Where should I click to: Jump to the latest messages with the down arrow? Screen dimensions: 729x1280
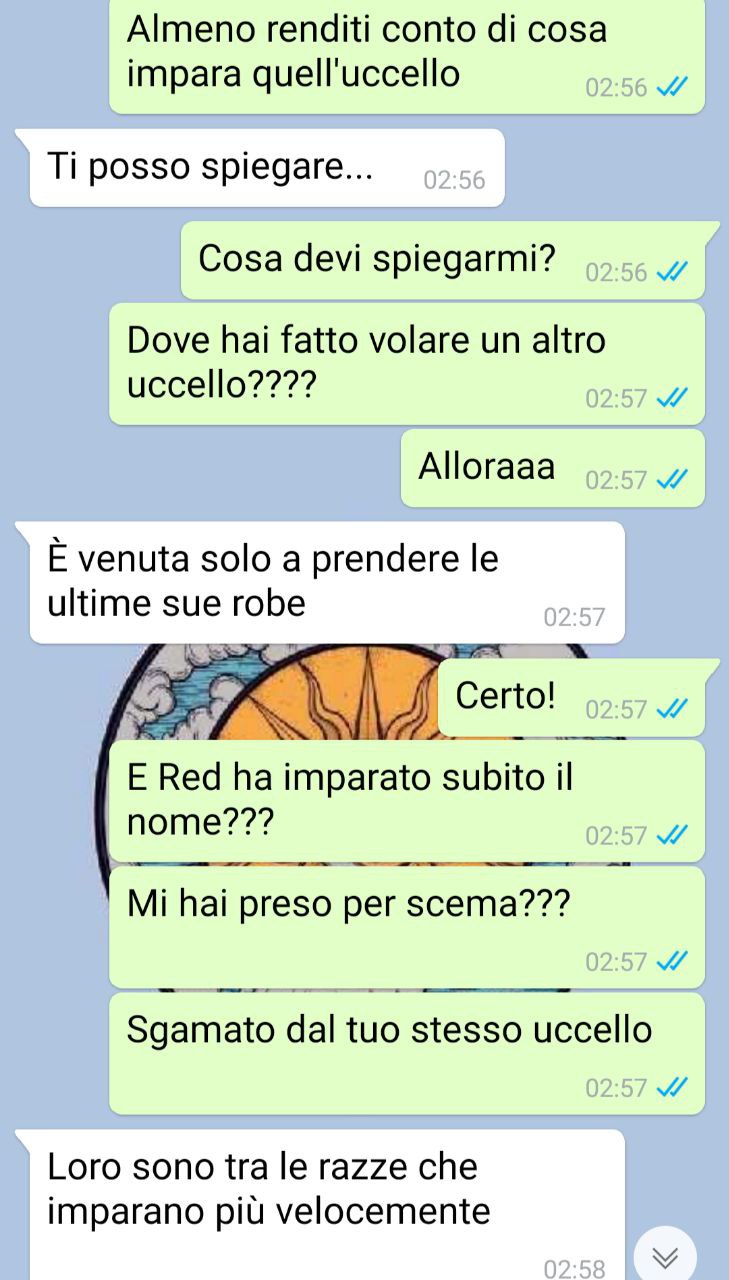pos(665,1256)
